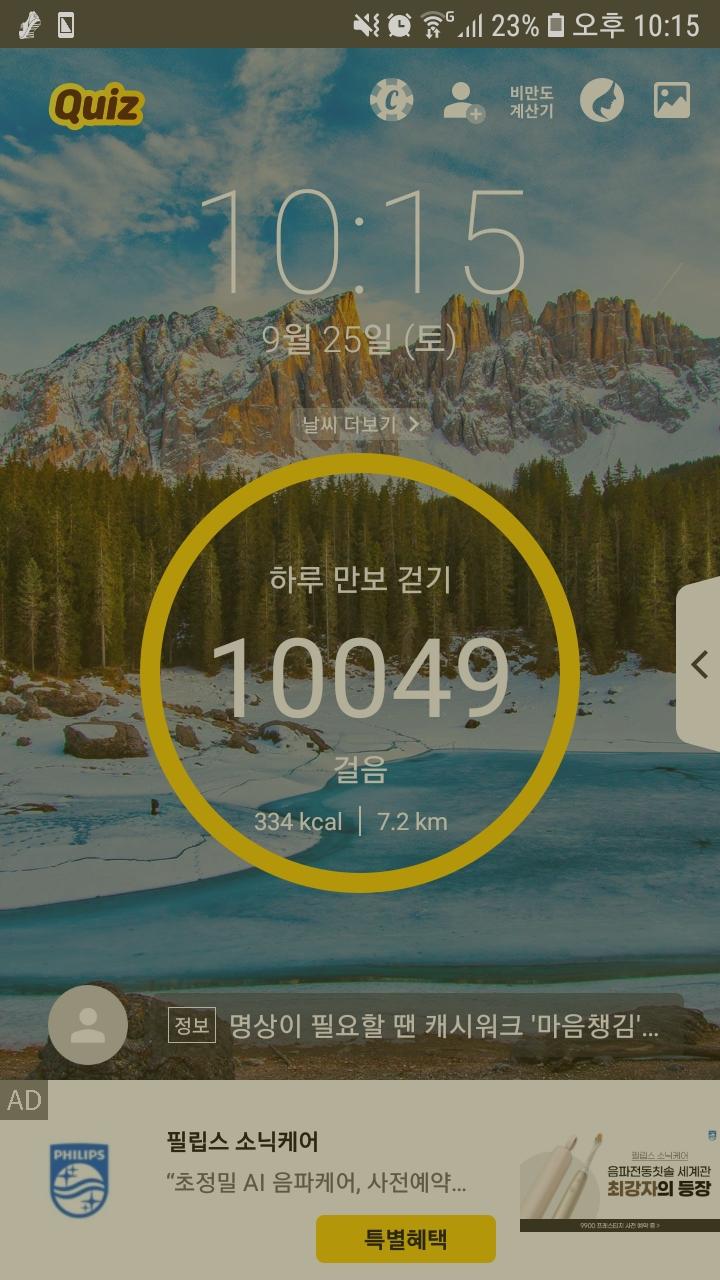The width and height of the screenshot is (720, 1280).
Task: Open the 하루 만보 걷기 step counter
Action: point(360,672)
